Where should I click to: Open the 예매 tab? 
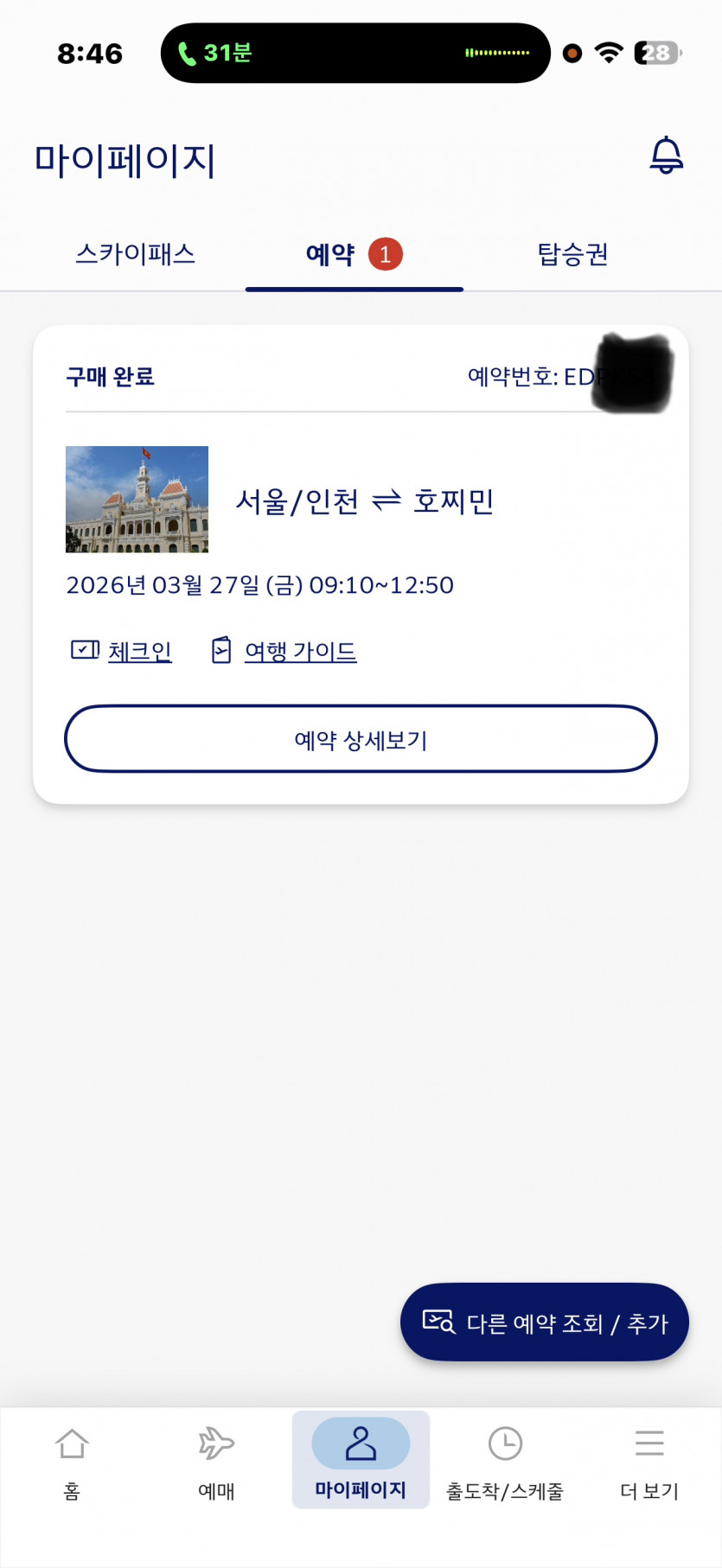tap(216, 1461)
